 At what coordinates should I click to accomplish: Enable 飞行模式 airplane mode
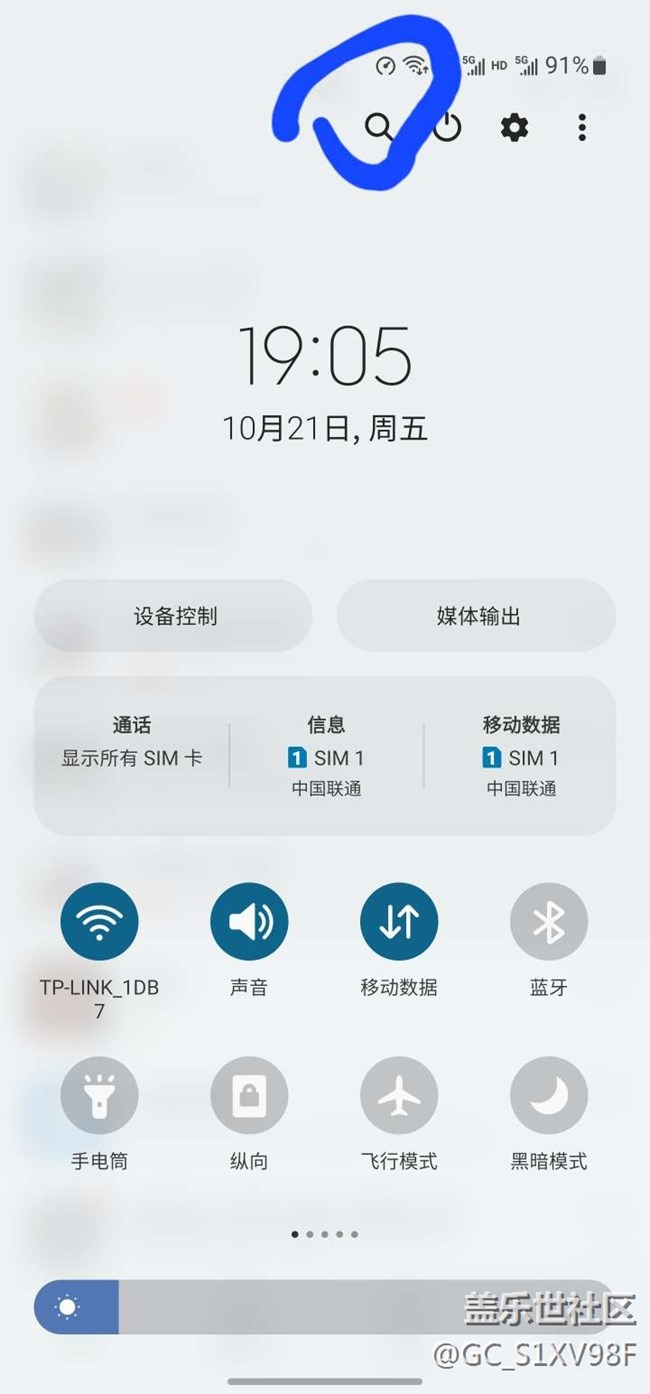399,1096
